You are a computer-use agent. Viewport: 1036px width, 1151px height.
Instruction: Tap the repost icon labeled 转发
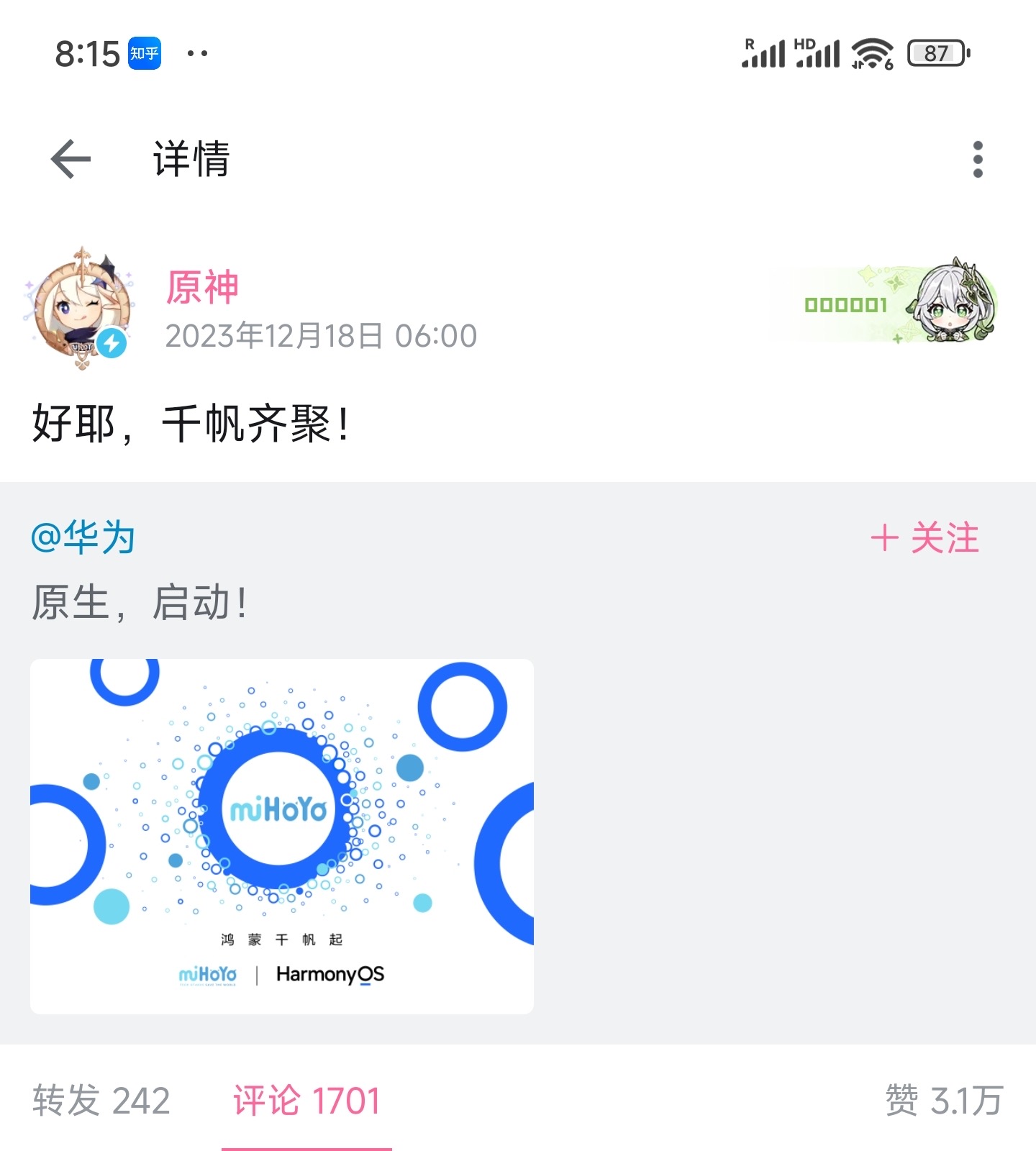101,1099
